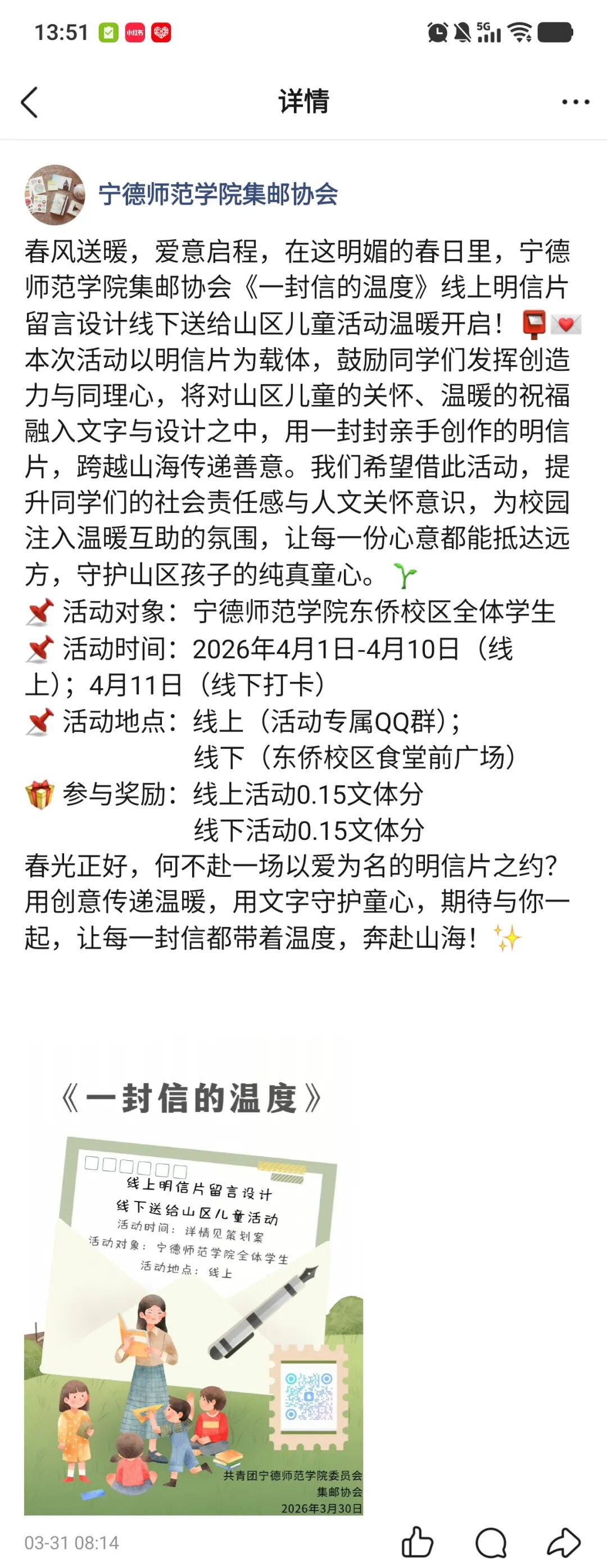Share this post via arrow icon
The image size is (607, 1568).
coord(564,1542)
